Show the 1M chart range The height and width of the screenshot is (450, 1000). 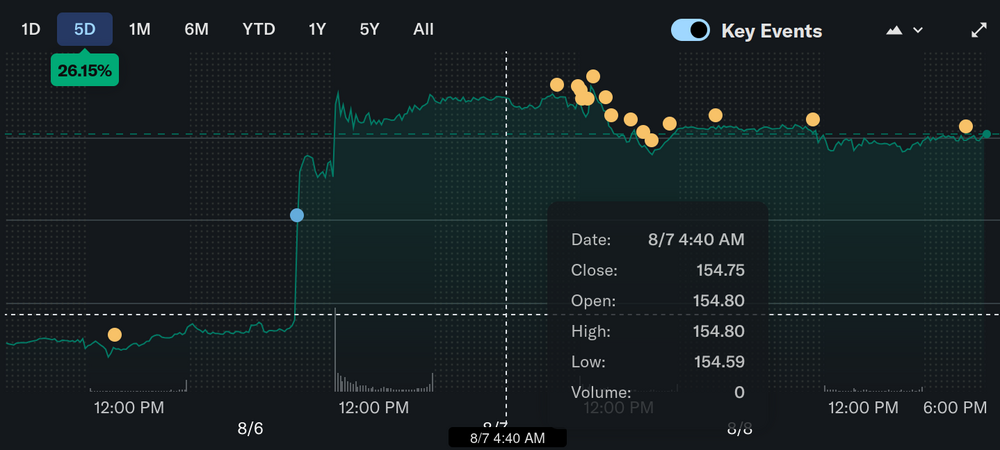pyautogui.click(x=140, y=29)
